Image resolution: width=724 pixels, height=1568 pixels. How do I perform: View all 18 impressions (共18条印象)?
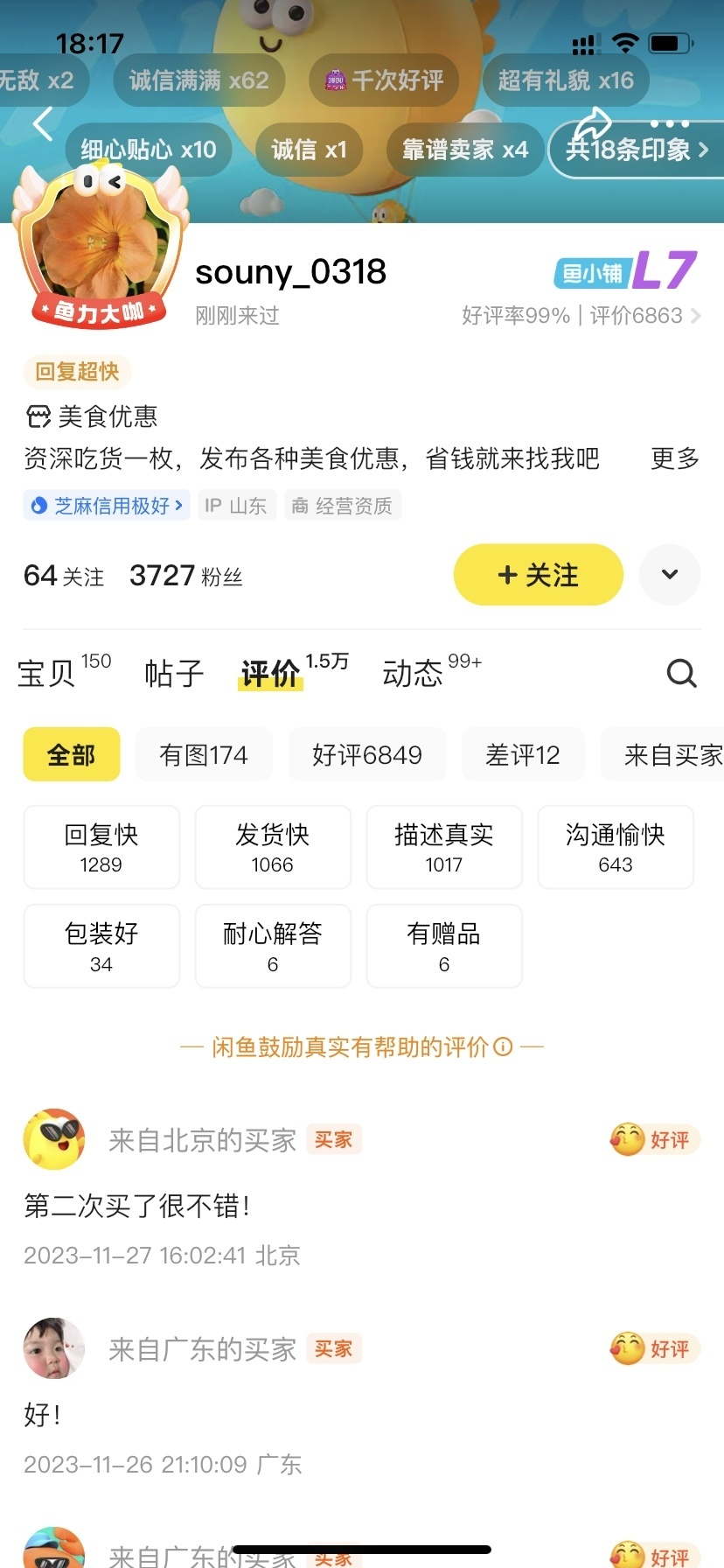pyautogui.click(x=636, y=150)
